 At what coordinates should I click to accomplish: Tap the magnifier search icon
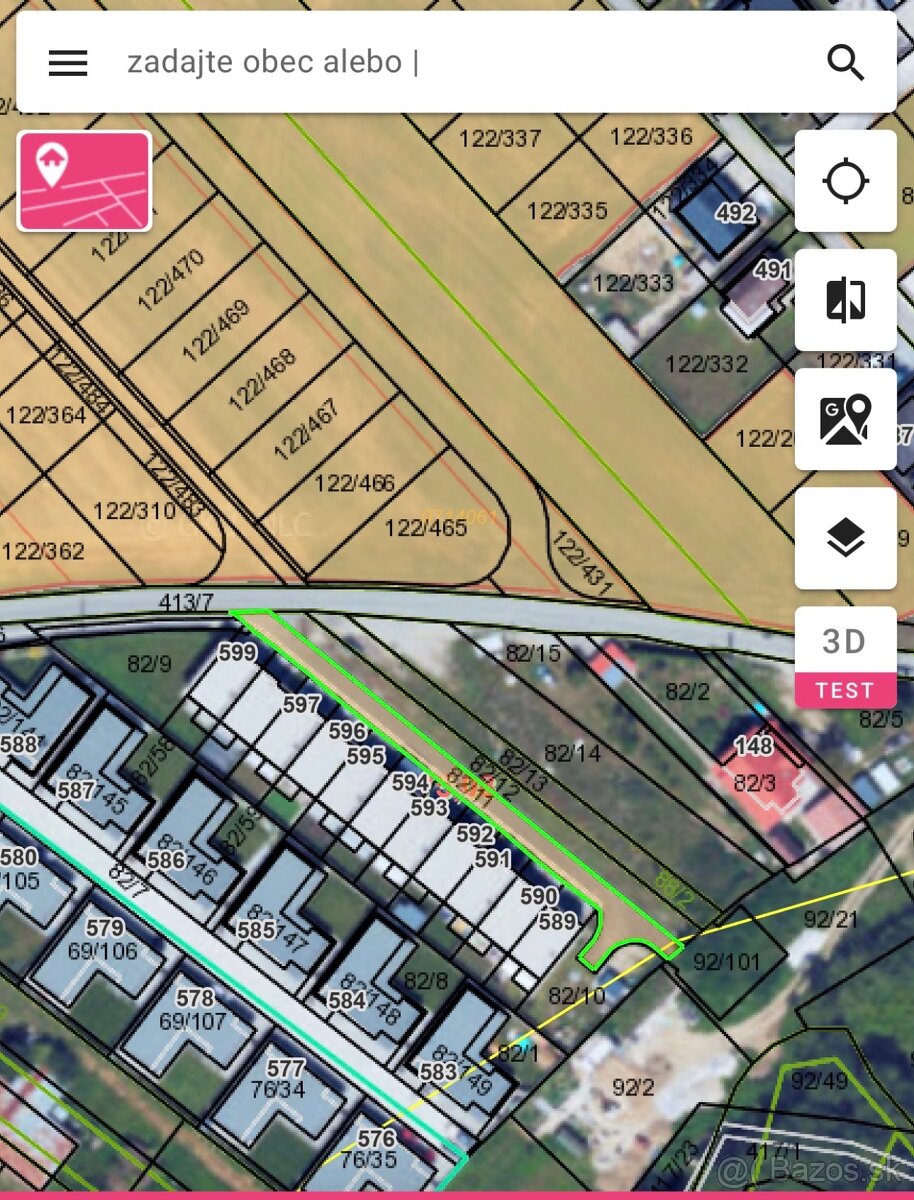[x=845, y=63]
